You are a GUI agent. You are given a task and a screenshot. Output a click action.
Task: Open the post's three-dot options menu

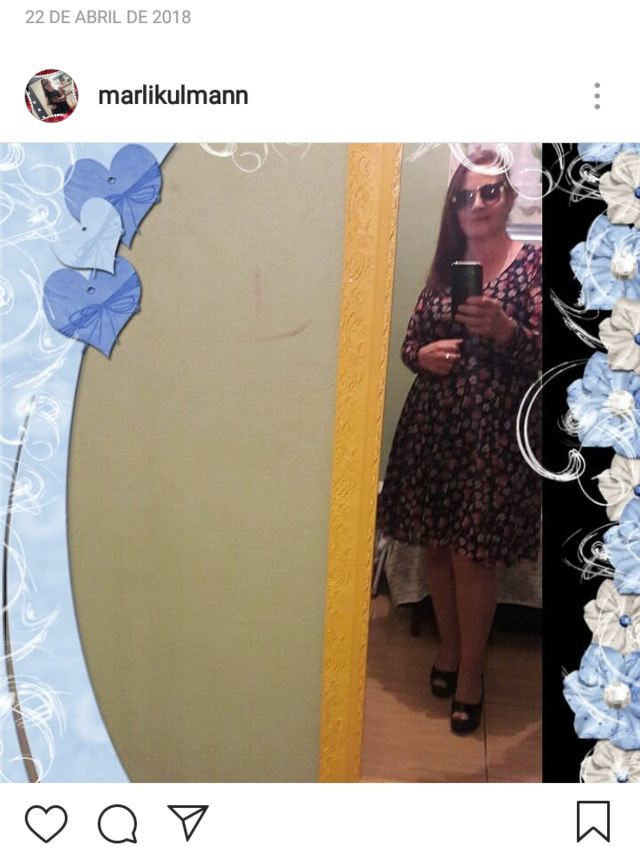tap(597, 96)
